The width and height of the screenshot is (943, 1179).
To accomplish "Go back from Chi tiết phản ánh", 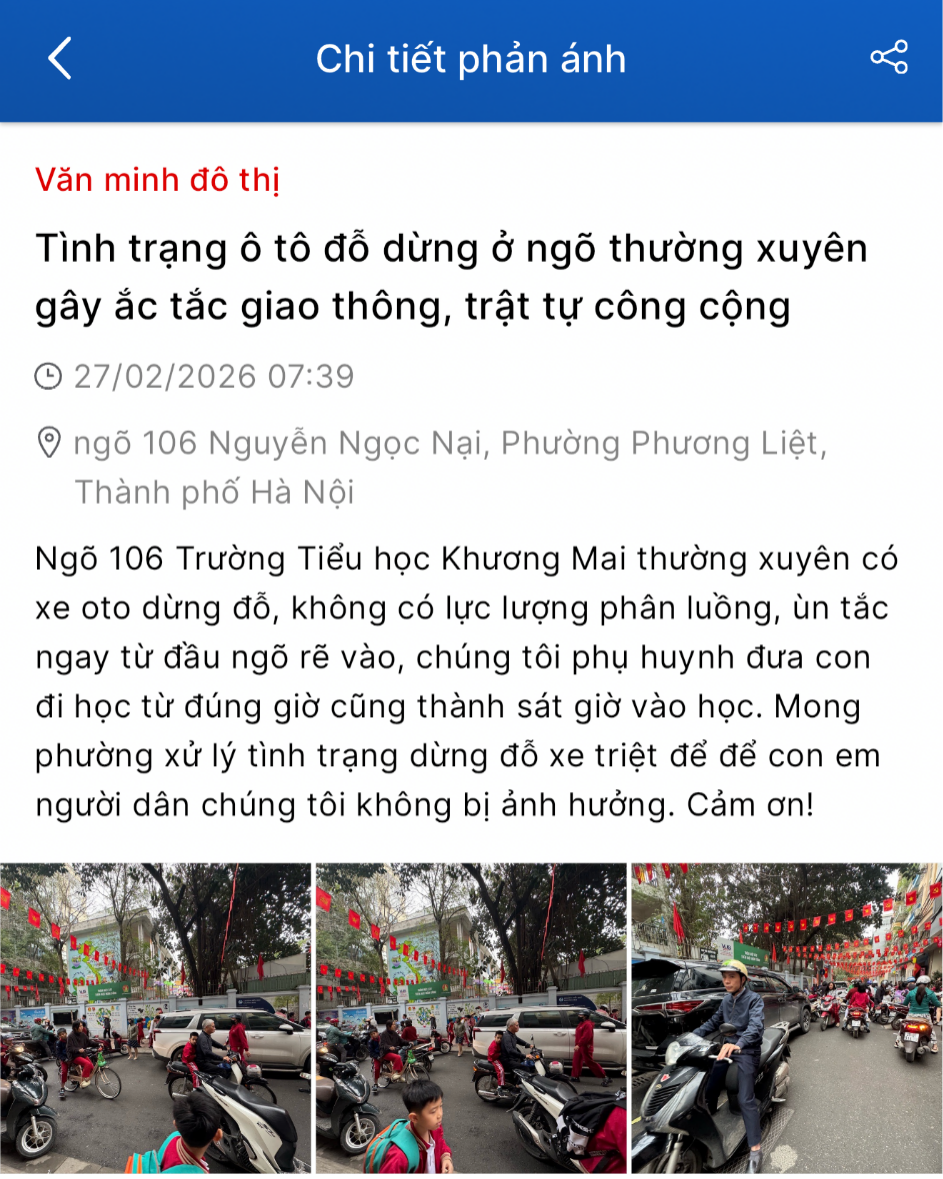I will click(60, 59).
